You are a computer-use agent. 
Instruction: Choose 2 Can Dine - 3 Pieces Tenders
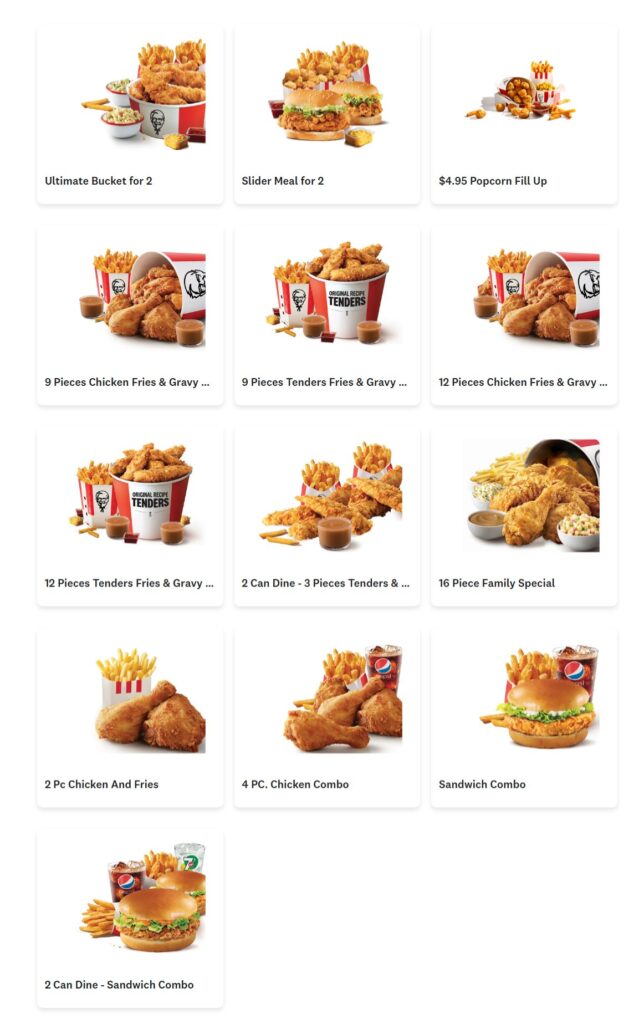tap(327, 516)
